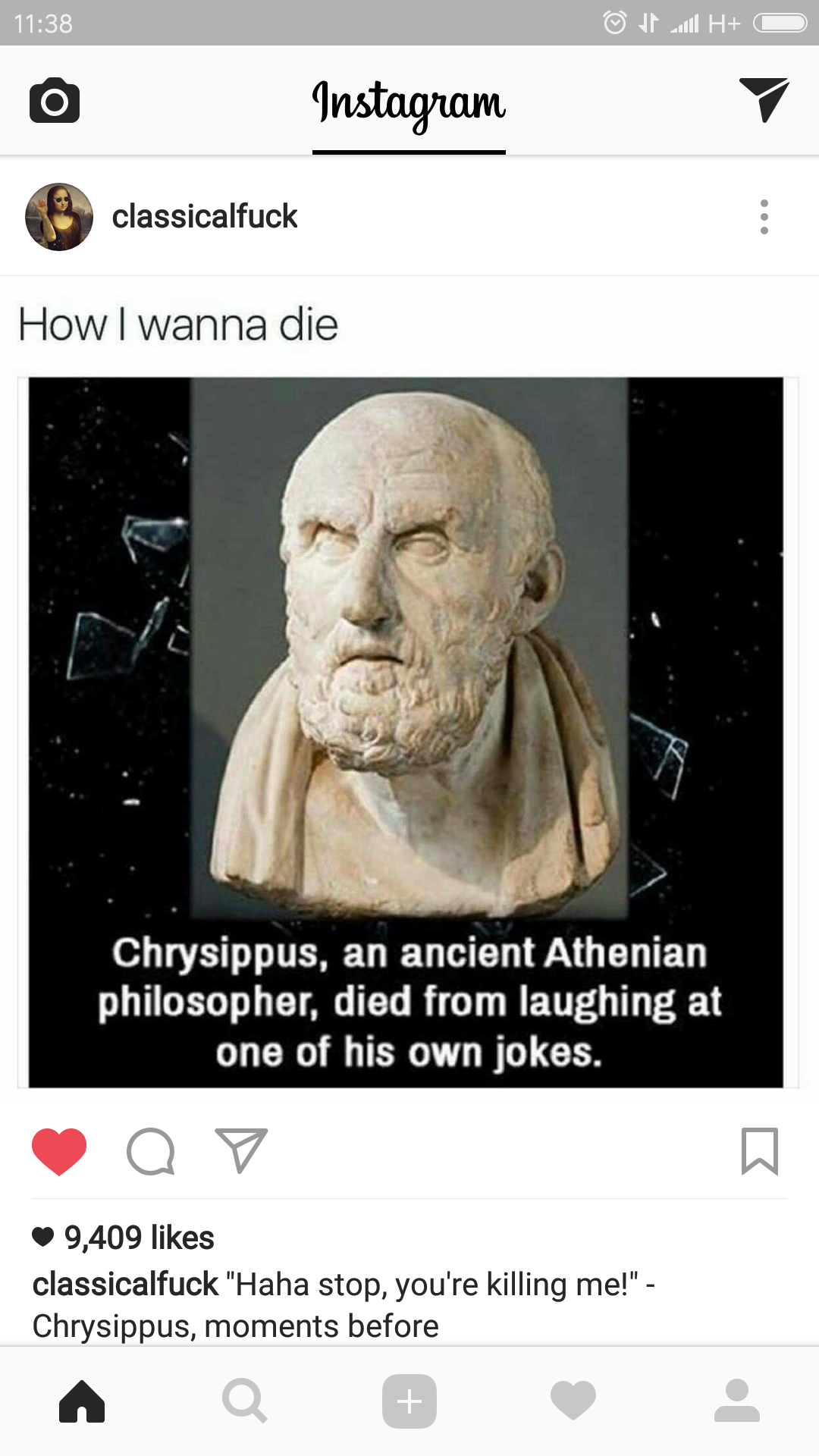
Task: Open the activity heart tab
Action: pyautogui.click(x=573, y=1401)
